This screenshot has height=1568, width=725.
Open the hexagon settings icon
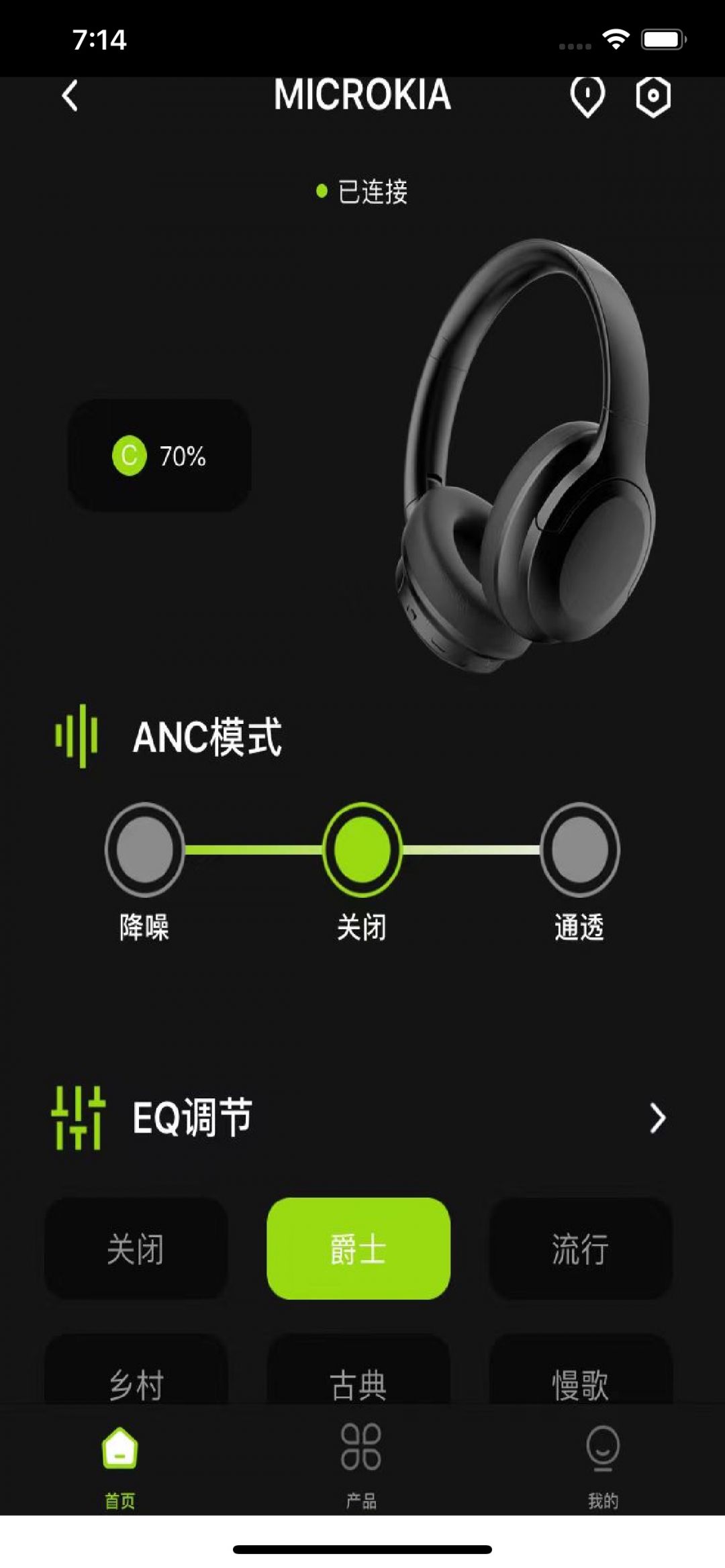click(x=652, y=97)
